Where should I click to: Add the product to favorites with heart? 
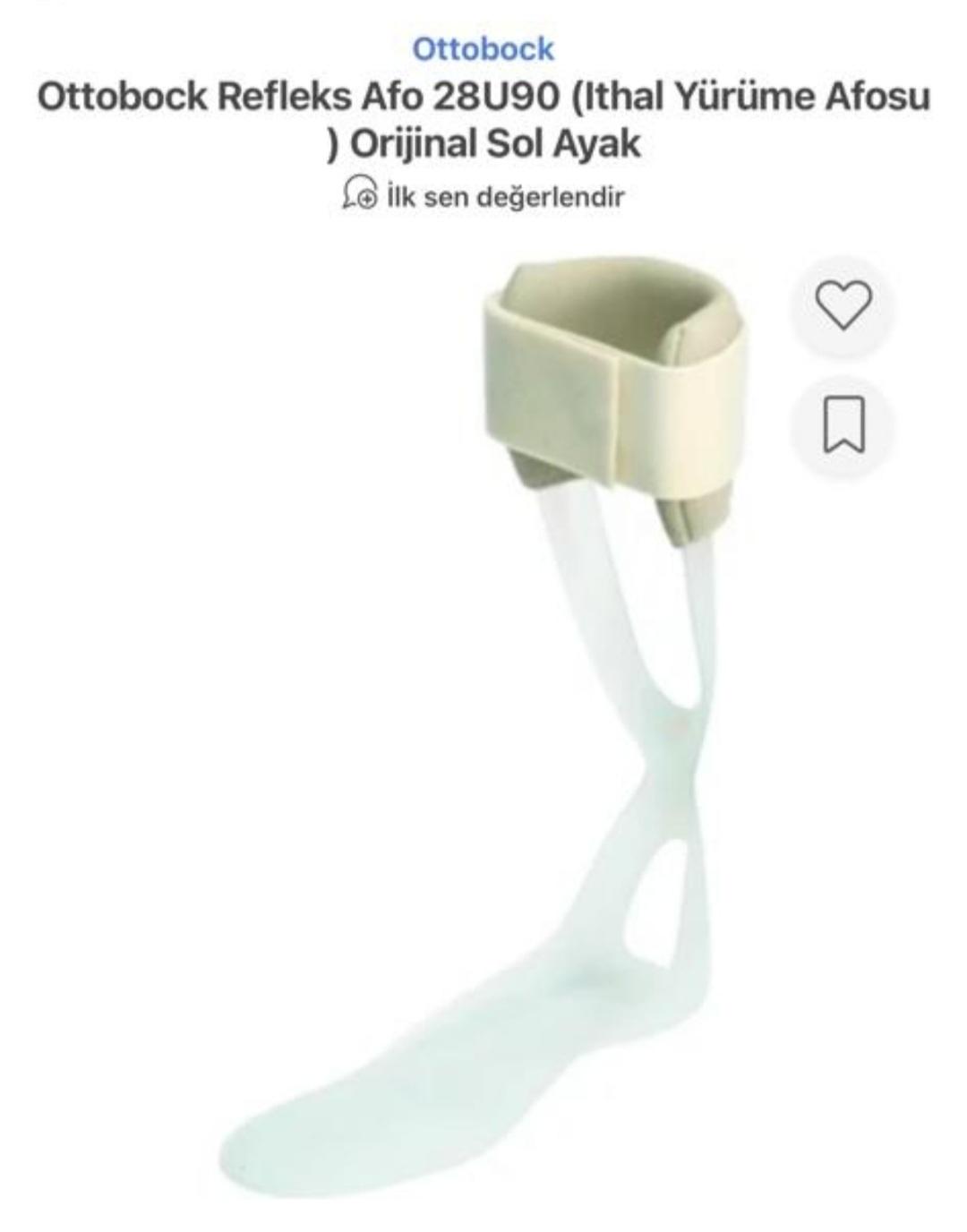pos(843,304)
